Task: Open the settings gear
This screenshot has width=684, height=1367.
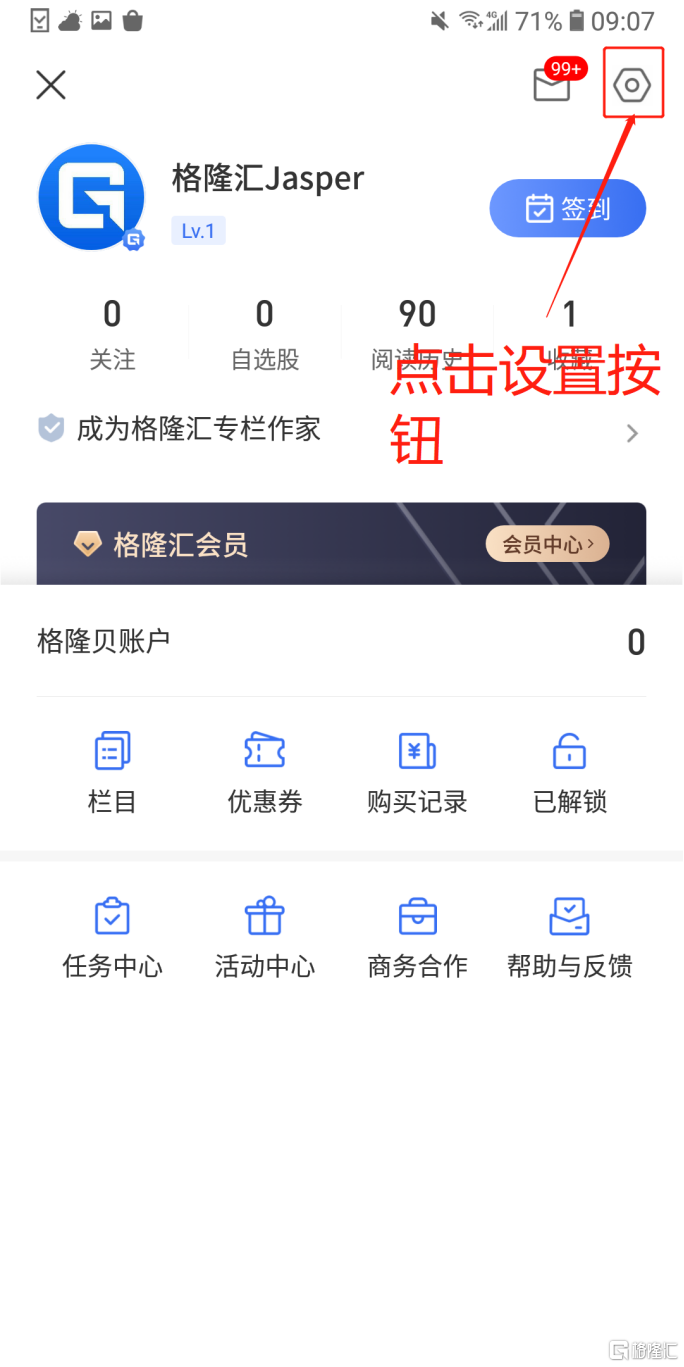Action: point(632,86)
